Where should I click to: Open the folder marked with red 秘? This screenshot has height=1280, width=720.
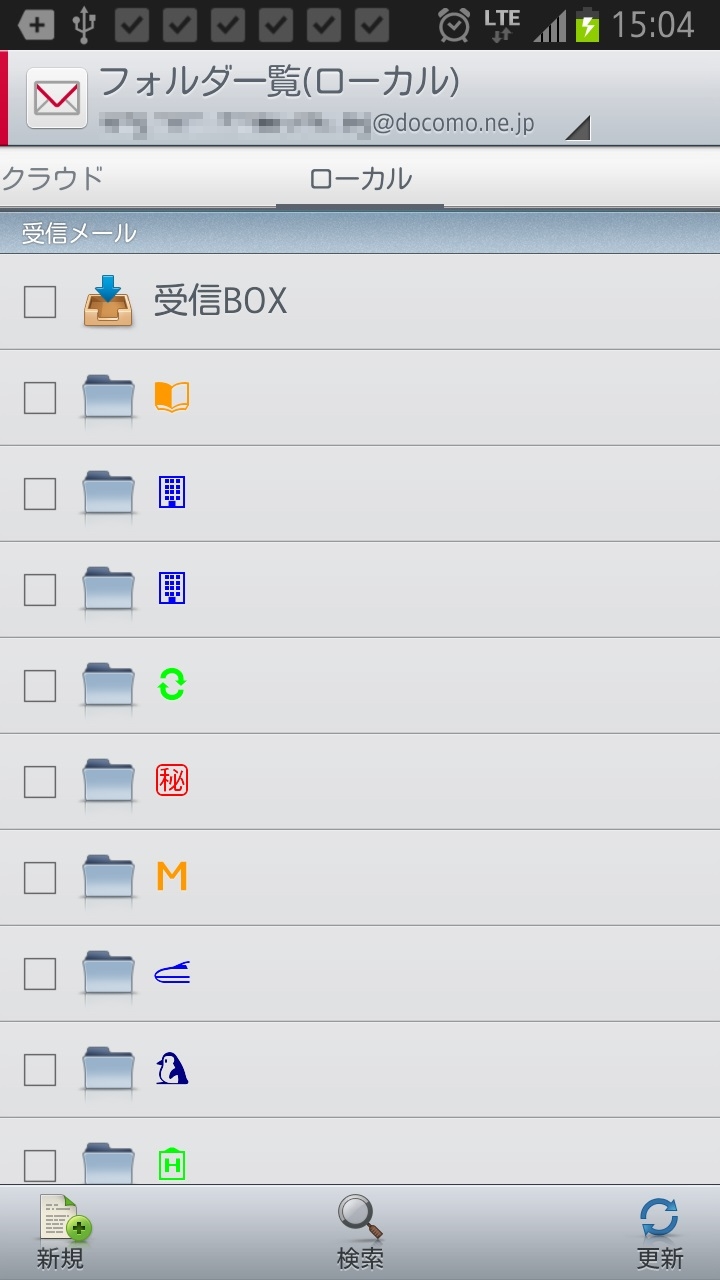click(360, 781)
